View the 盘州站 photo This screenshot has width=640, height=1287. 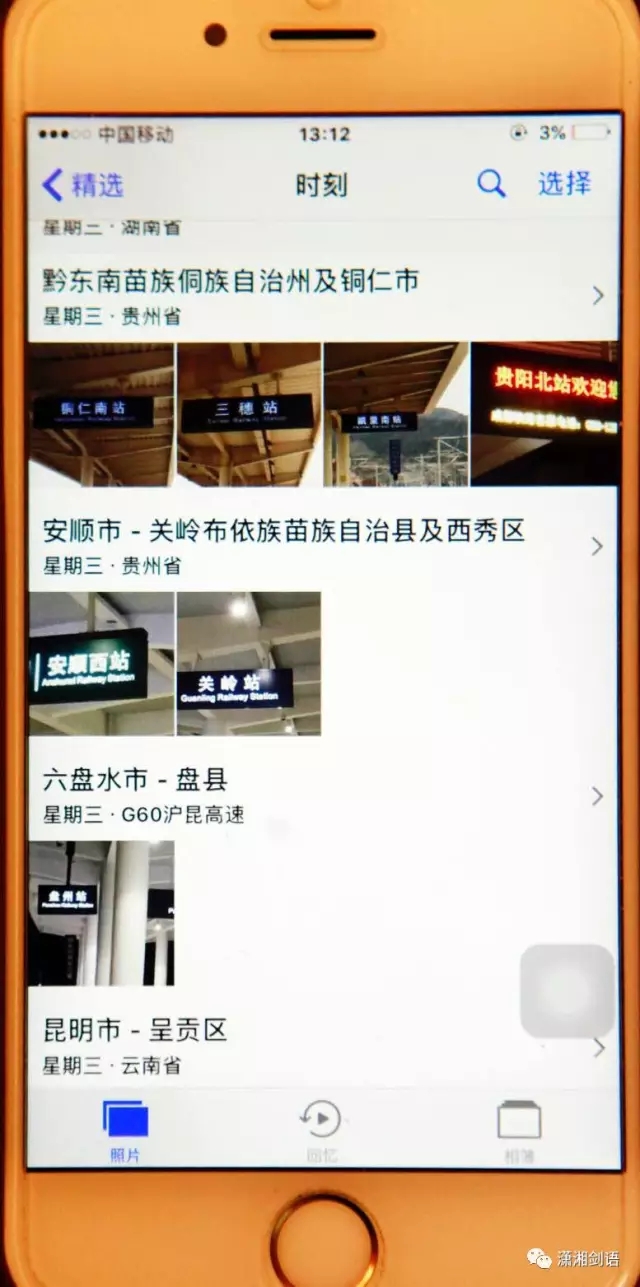click(x=101, y=912)
